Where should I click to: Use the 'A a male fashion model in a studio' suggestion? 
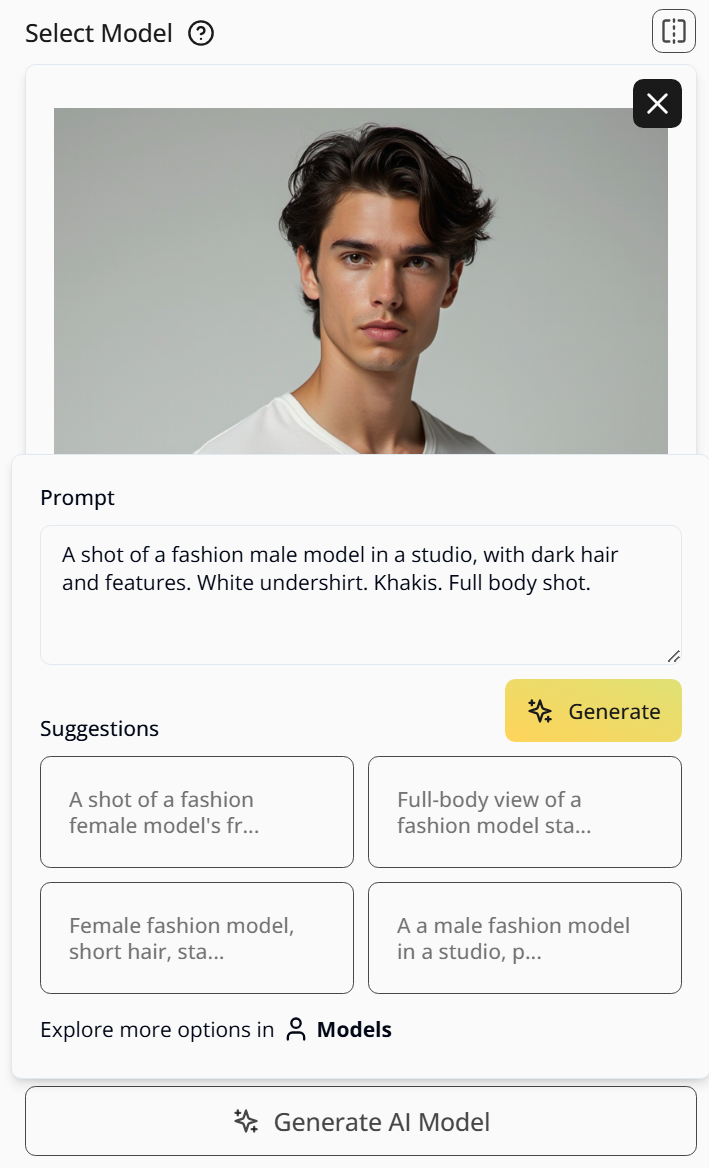(x=524, y=938)
